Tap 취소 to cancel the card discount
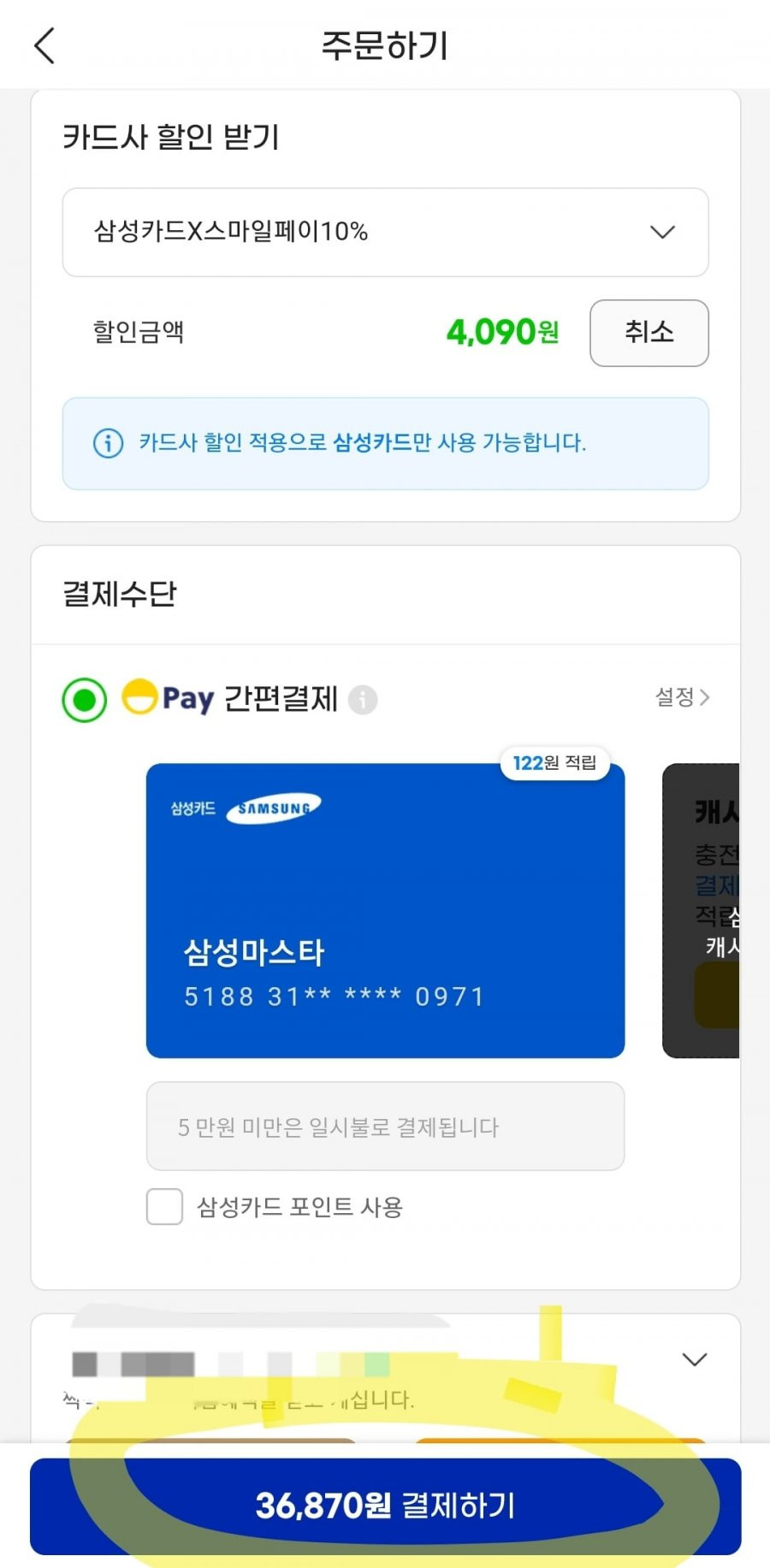Viewport: 770px width, 1568px height. click(x=649, y=333)
